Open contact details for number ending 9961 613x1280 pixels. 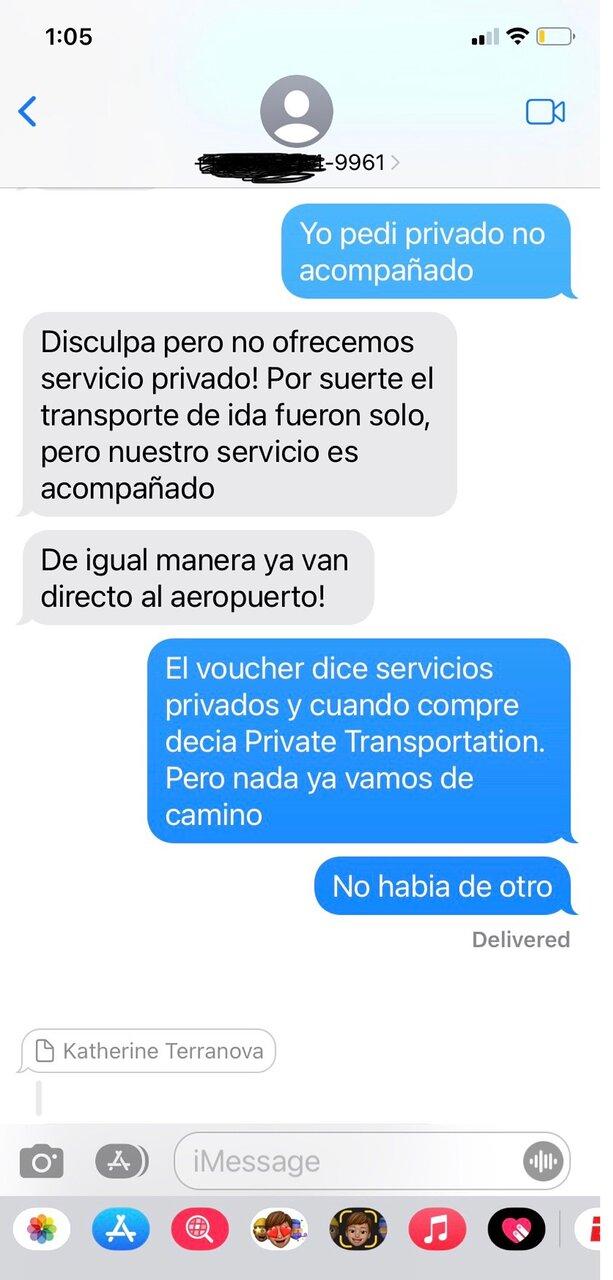(x=298, y=127)
